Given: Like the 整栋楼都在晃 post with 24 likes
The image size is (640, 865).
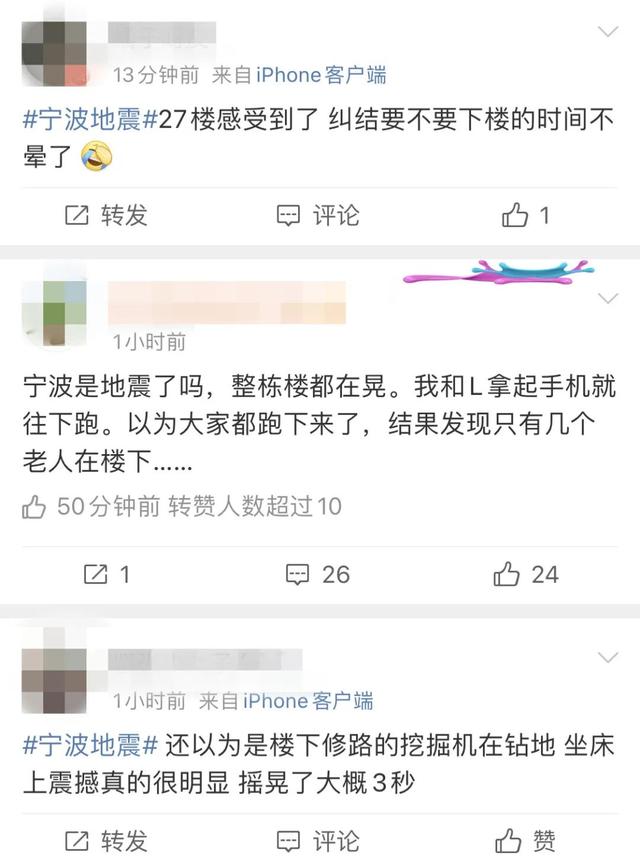Looking at the screenshot, I should (526, 574).
